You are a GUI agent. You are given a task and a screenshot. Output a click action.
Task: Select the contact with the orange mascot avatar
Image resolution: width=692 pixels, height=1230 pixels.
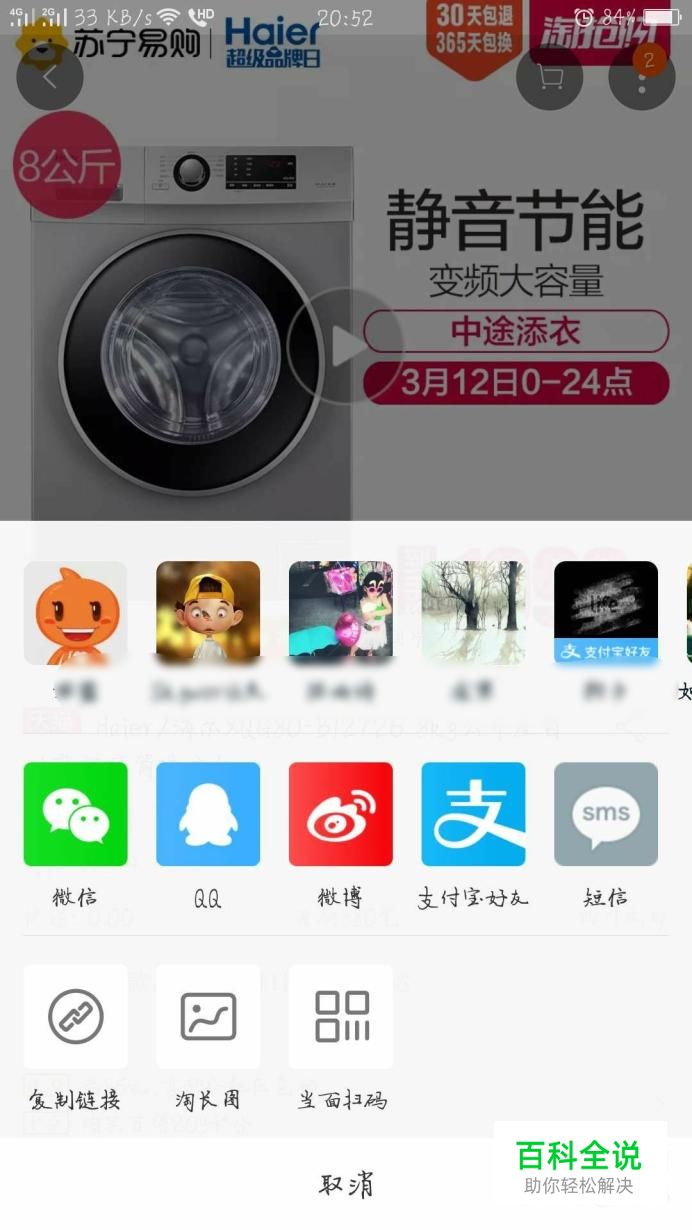point(75,613)
